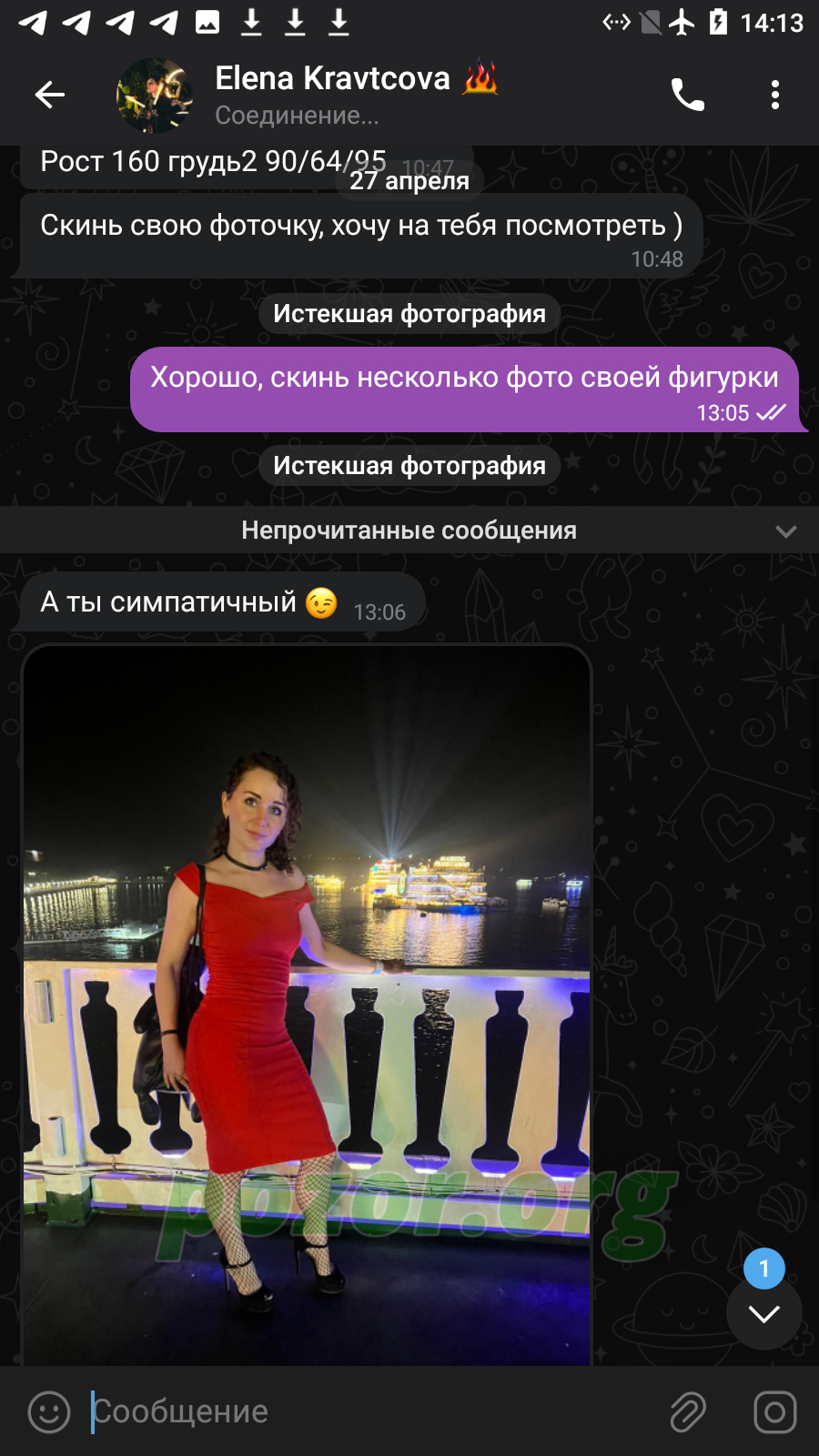Attach a file with the paperclip

click(688, 1412)
